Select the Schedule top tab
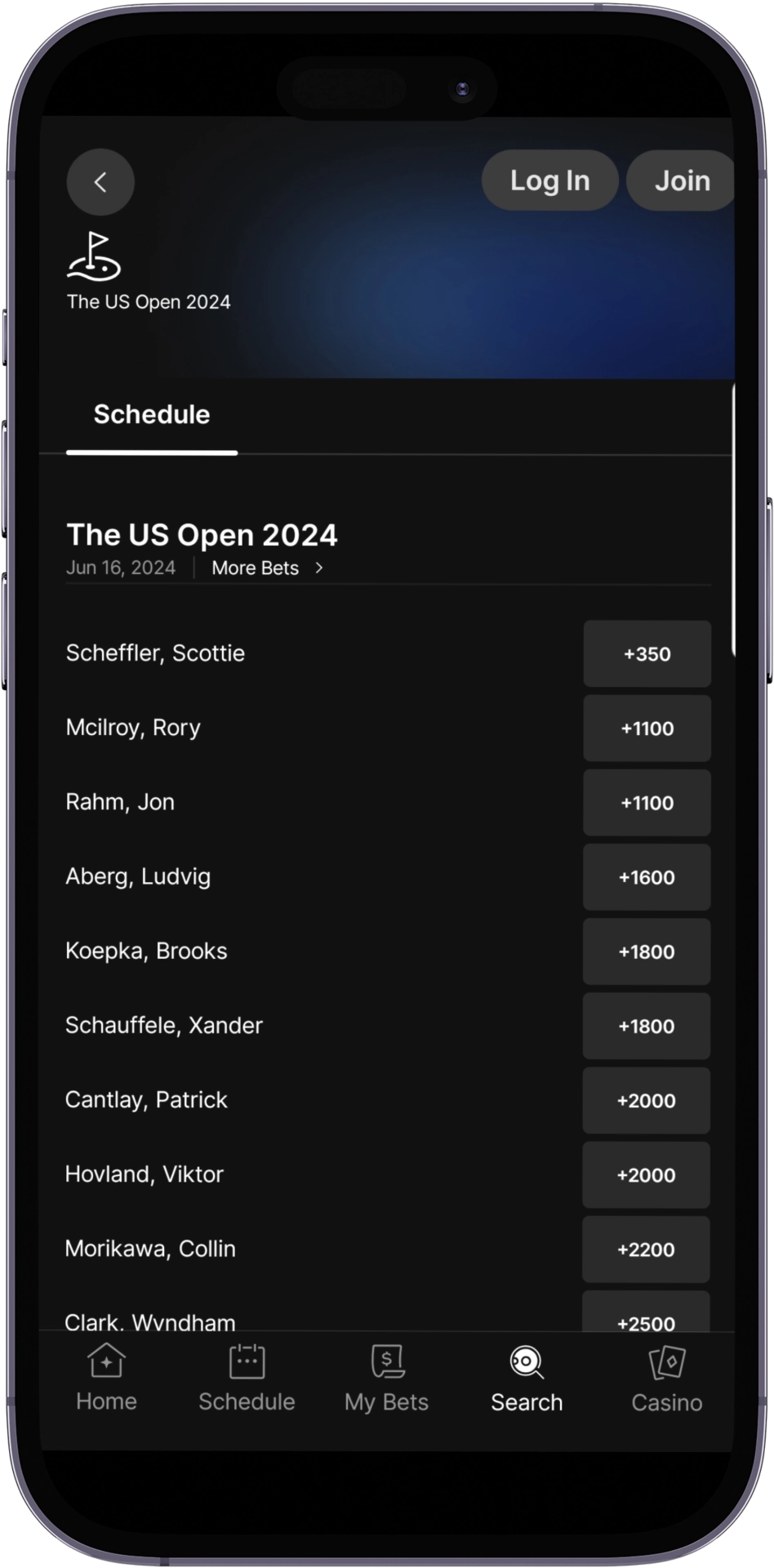The image size is (774, 1568). [152, 415]
